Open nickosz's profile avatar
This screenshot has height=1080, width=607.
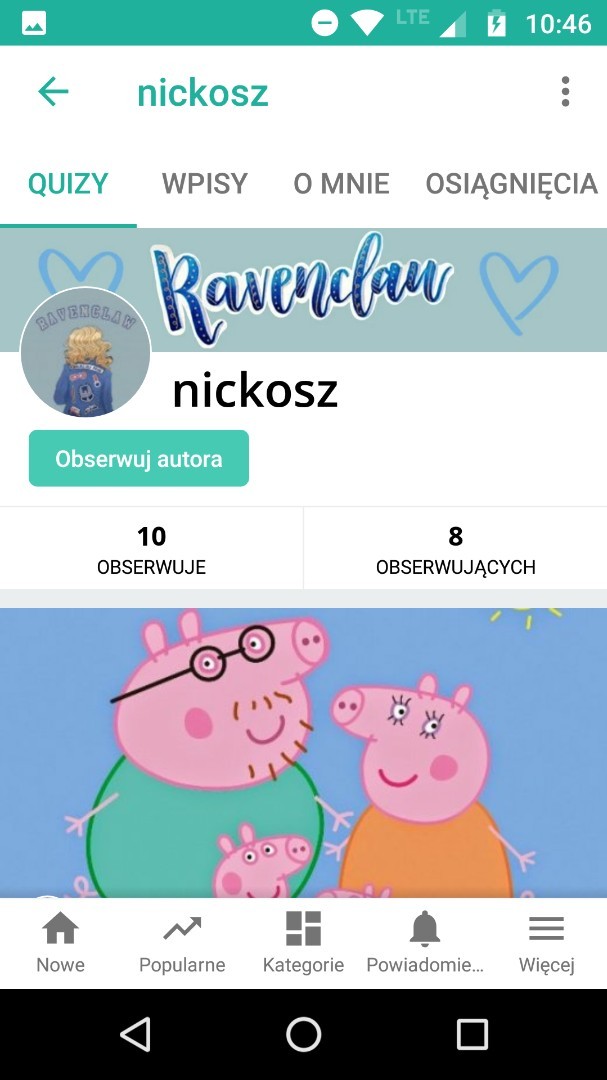86,352
